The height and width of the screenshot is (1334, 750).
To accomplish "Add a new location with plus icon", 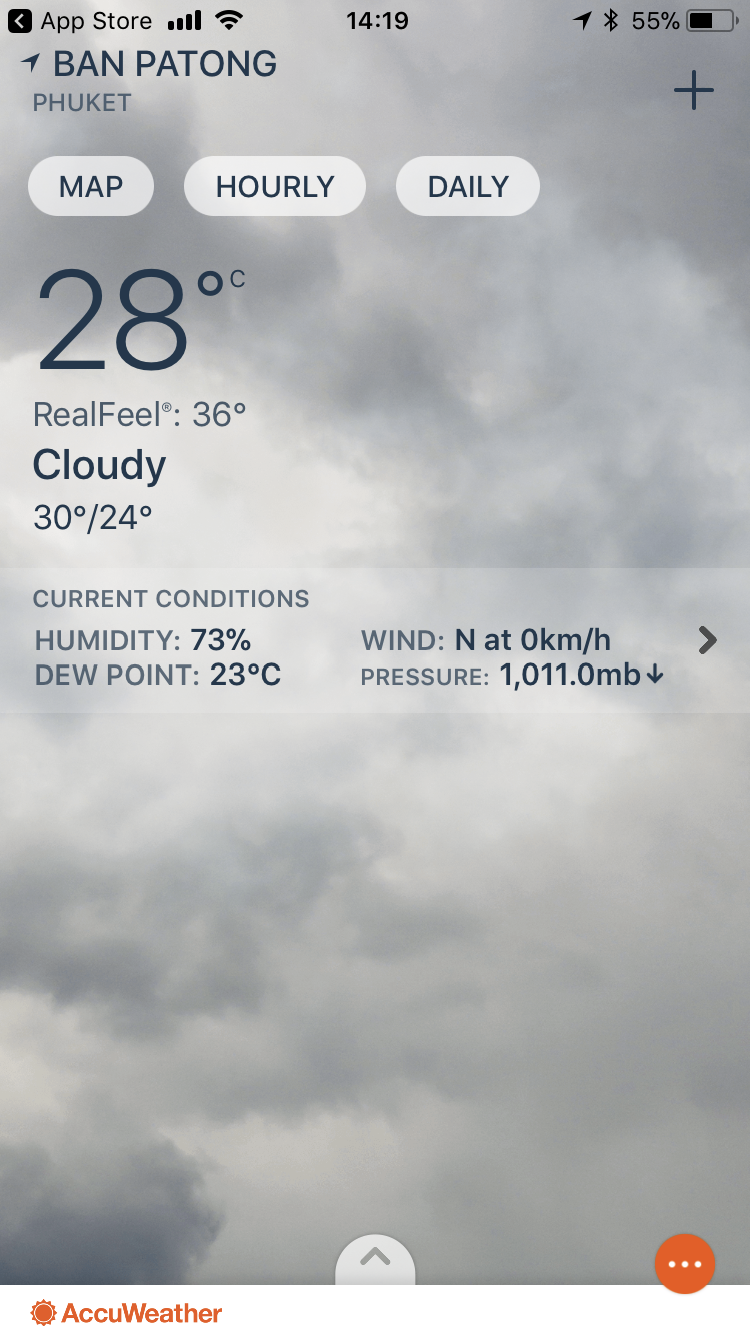I will tap(693, 91).
